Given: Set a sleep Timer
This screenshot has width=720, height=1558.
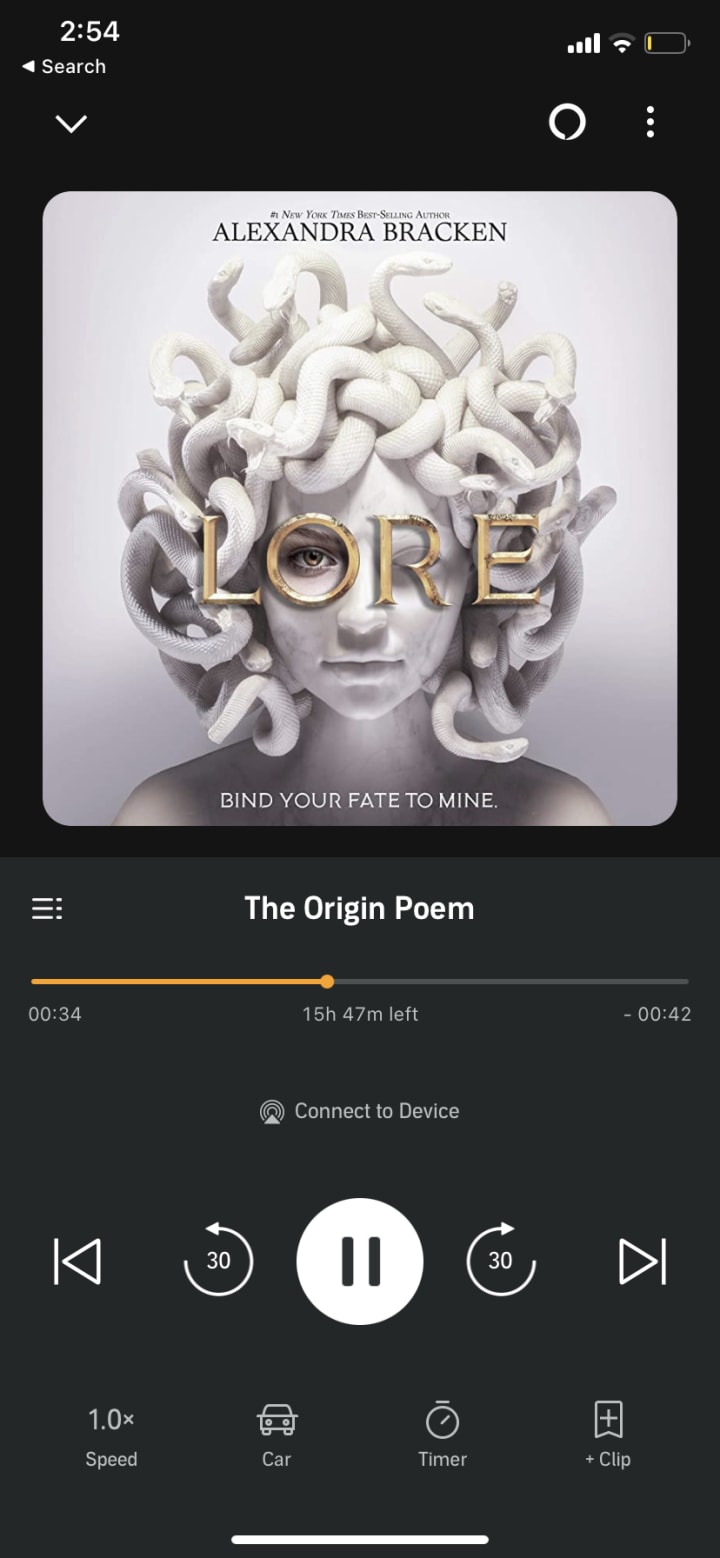Looking at the screenshot, I should [442, 1436].
